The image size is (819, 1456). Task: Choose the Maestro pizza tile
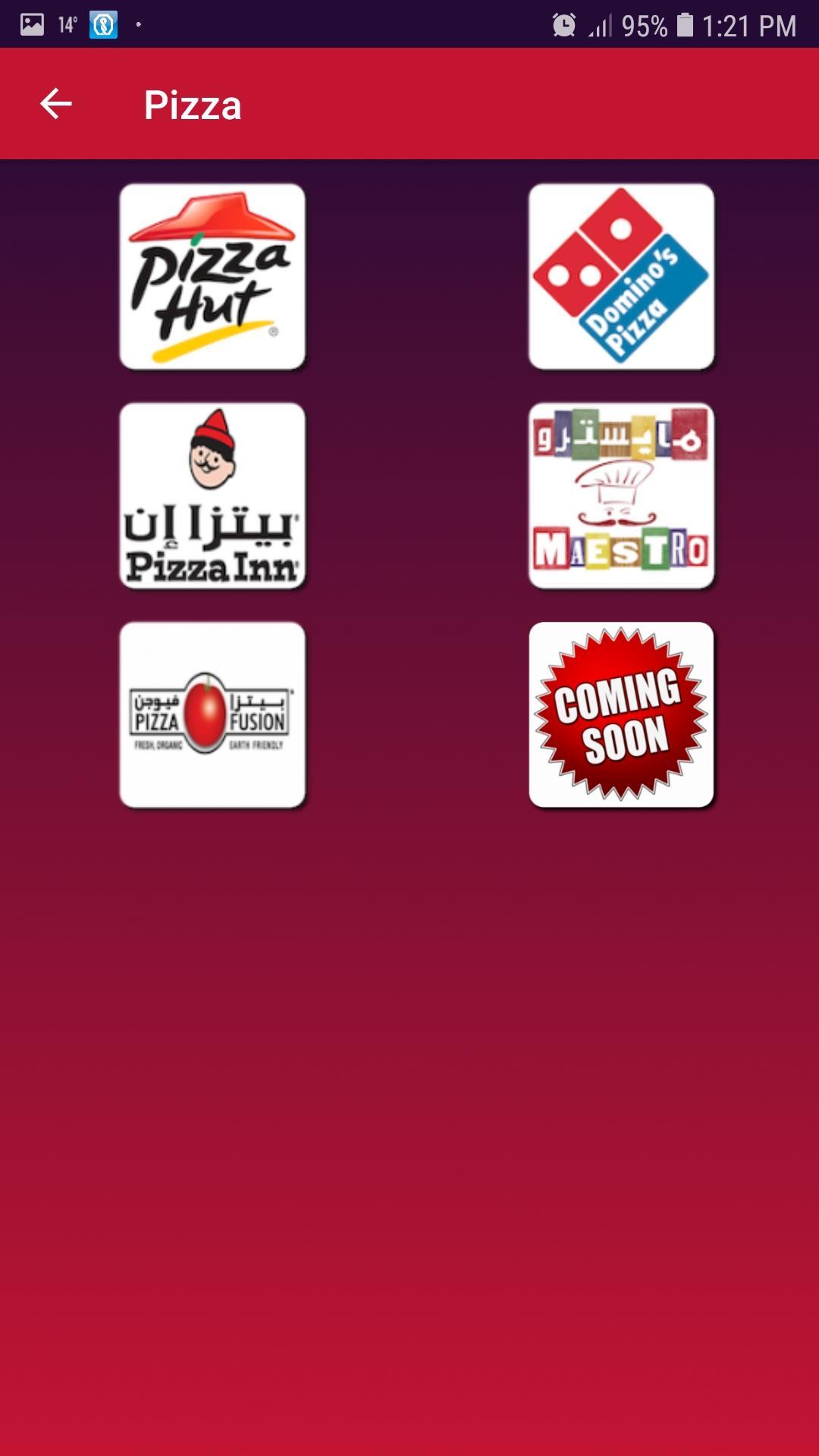621,496
